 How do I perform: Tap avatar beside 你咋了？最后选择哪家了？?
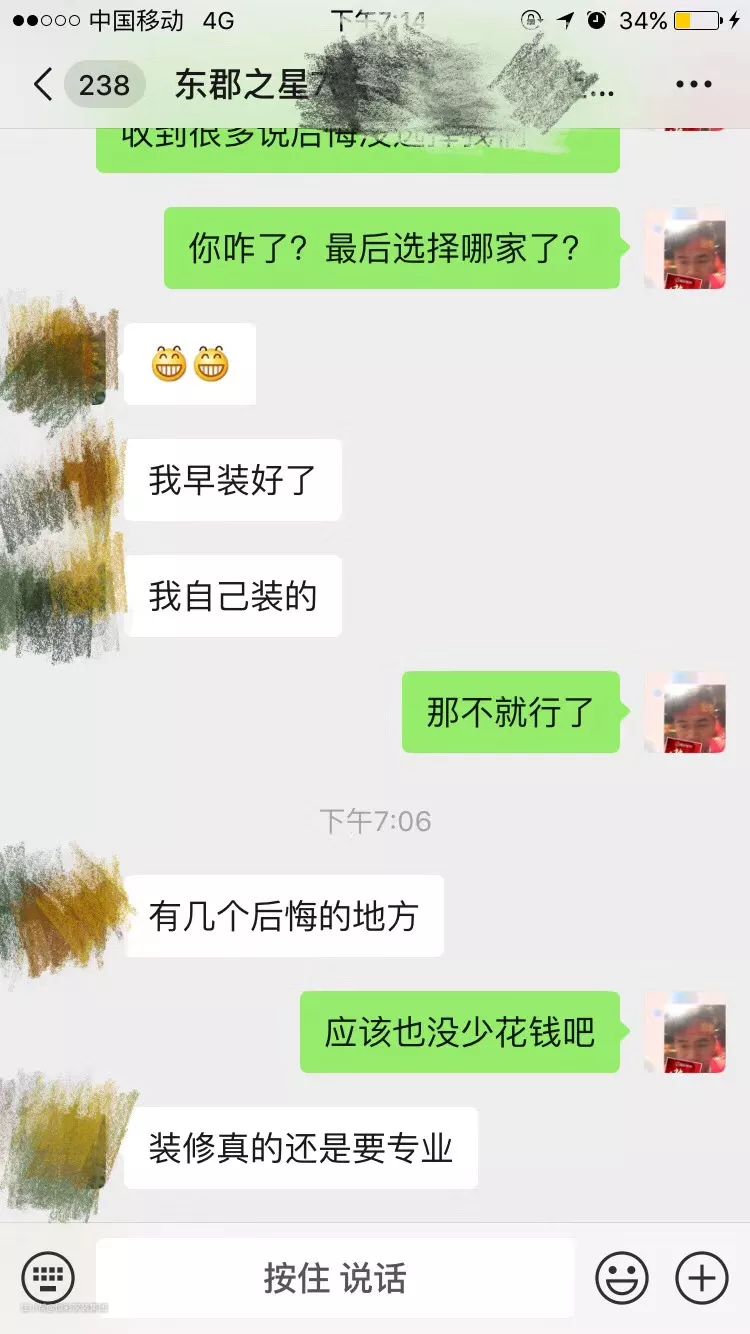[x=684, y=248]
